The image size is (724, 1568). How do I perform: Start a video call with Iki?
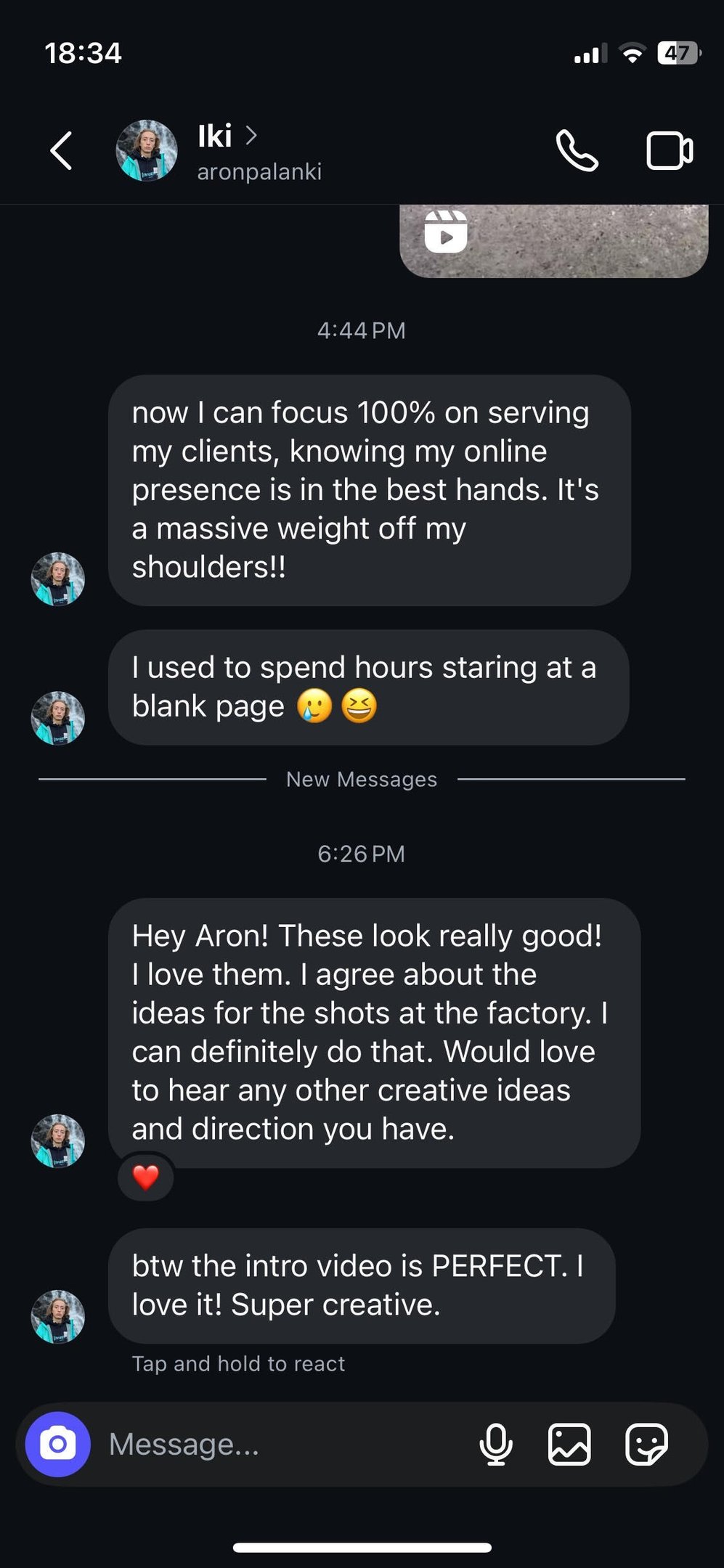pos(670,150)
